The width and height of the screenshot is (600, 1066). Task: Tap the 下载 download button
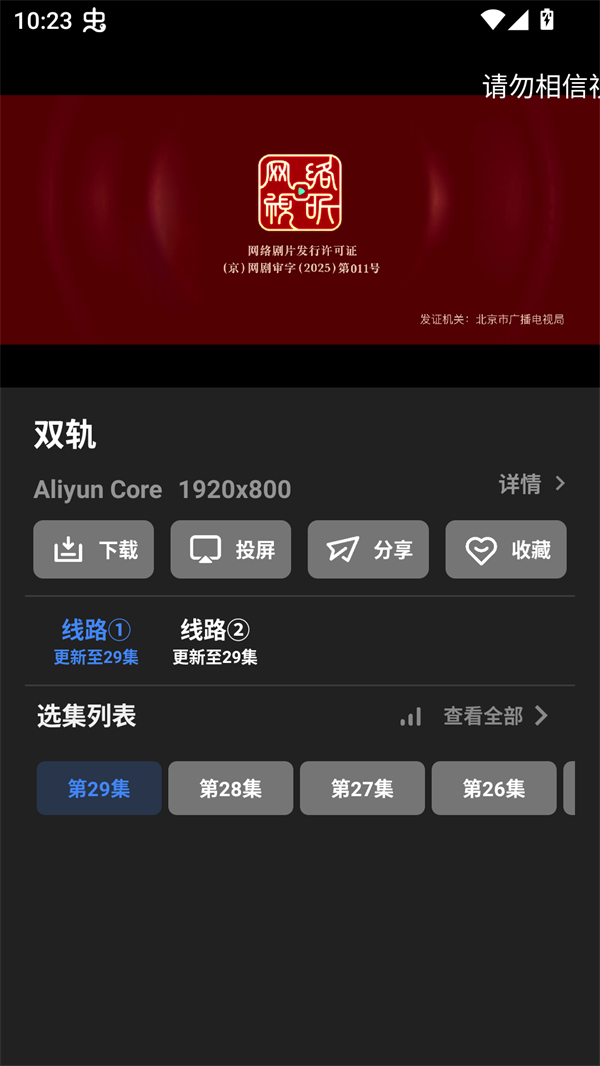coord(94,549)
